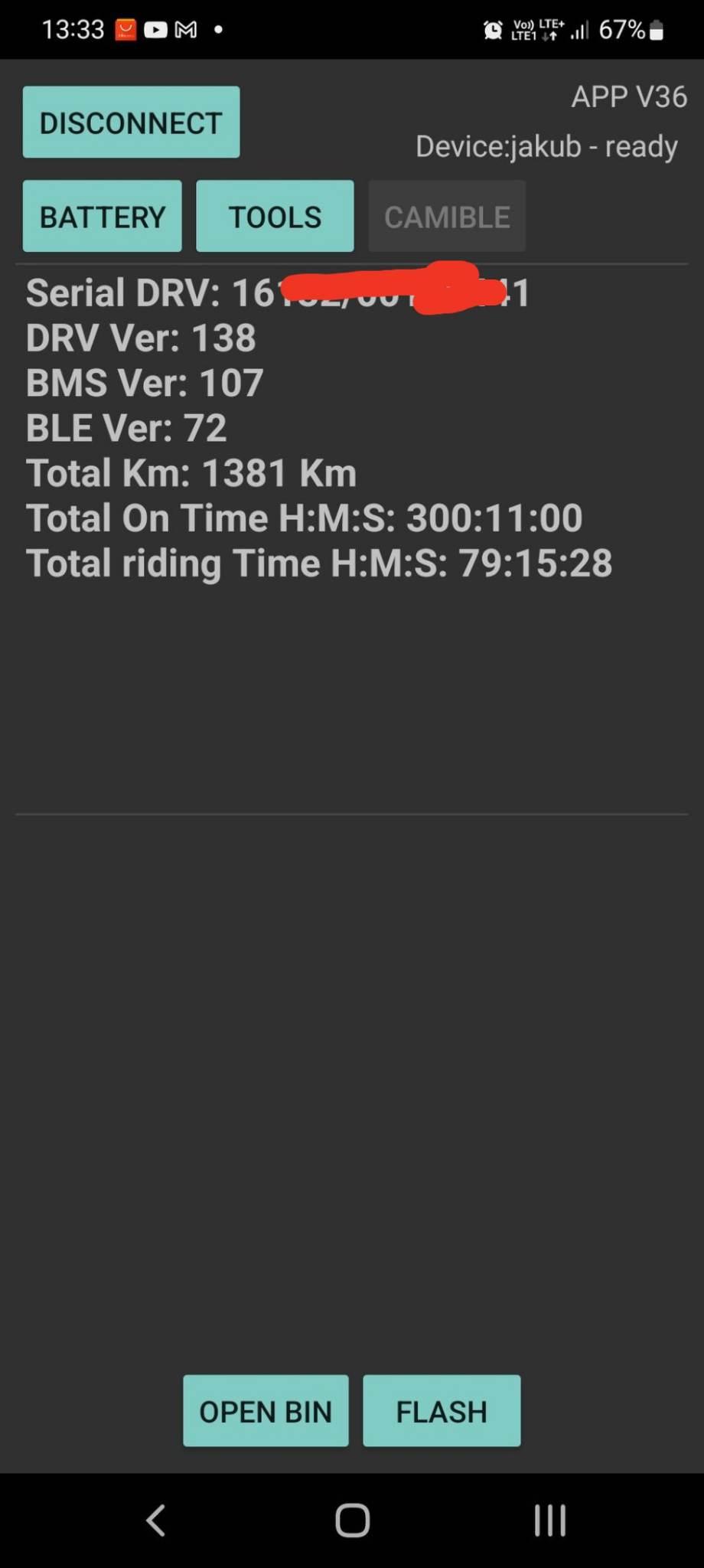Open the BATTERY section
Screen dimensions: 704x1568
[103, 217]
